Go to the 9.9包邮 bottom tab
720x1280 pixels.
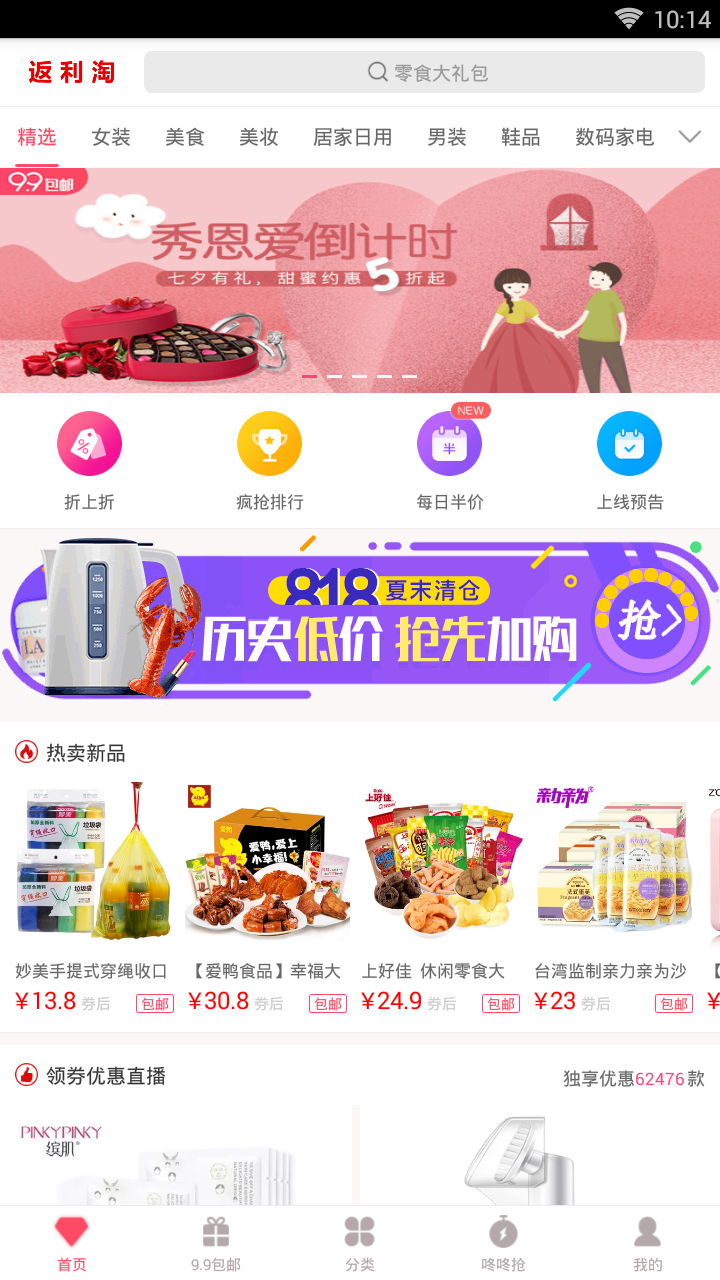click(216, 1243)
